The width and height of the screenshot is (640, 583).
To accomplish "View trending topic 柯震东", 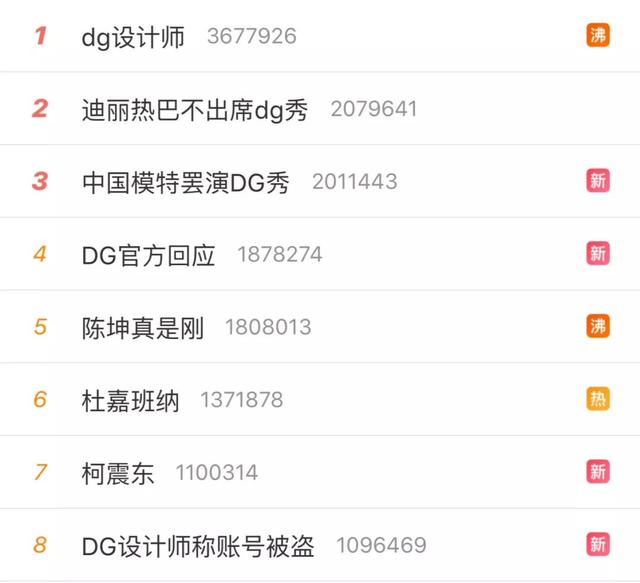I will click(x=118, y=472).
